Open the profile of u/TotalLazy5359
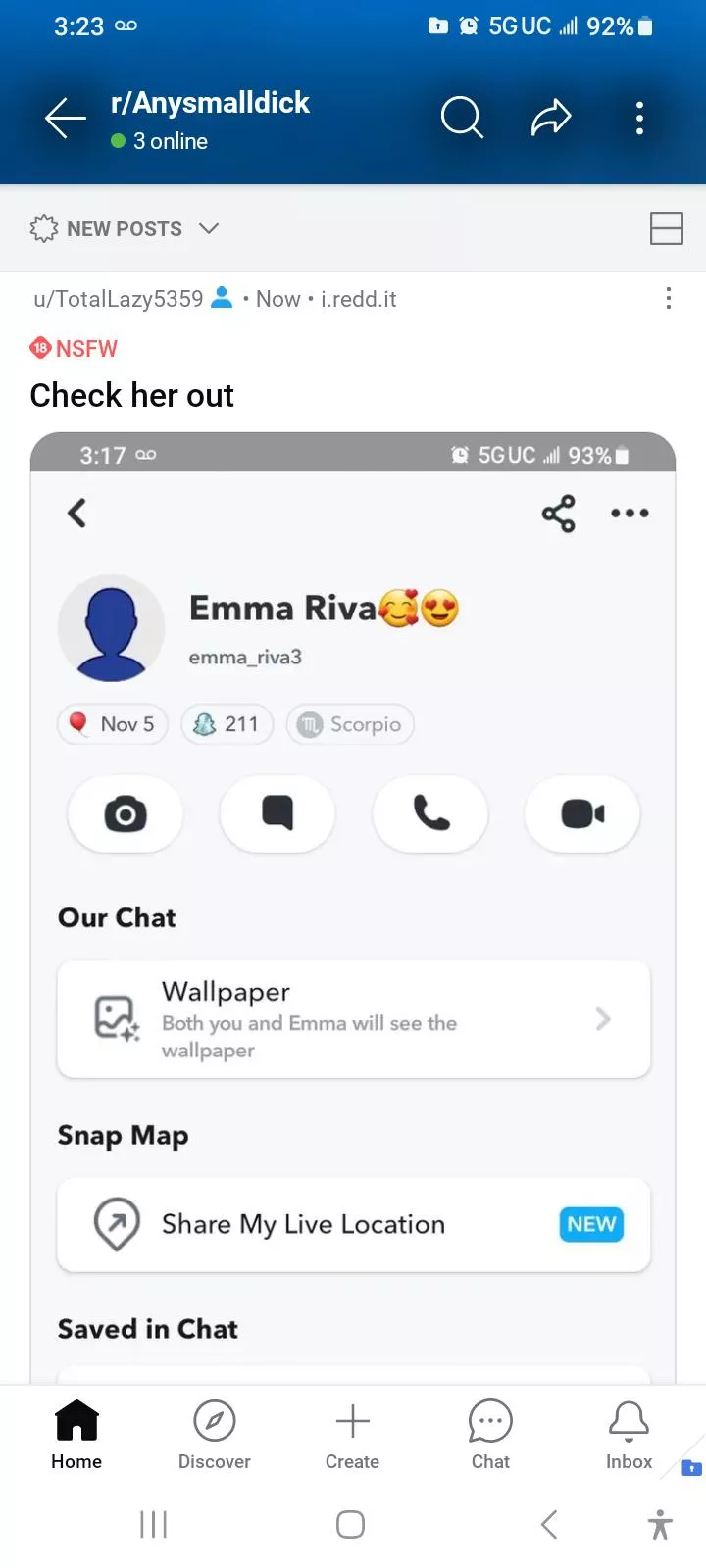This screenshot has height=1568, width=706. pos(119,299)
